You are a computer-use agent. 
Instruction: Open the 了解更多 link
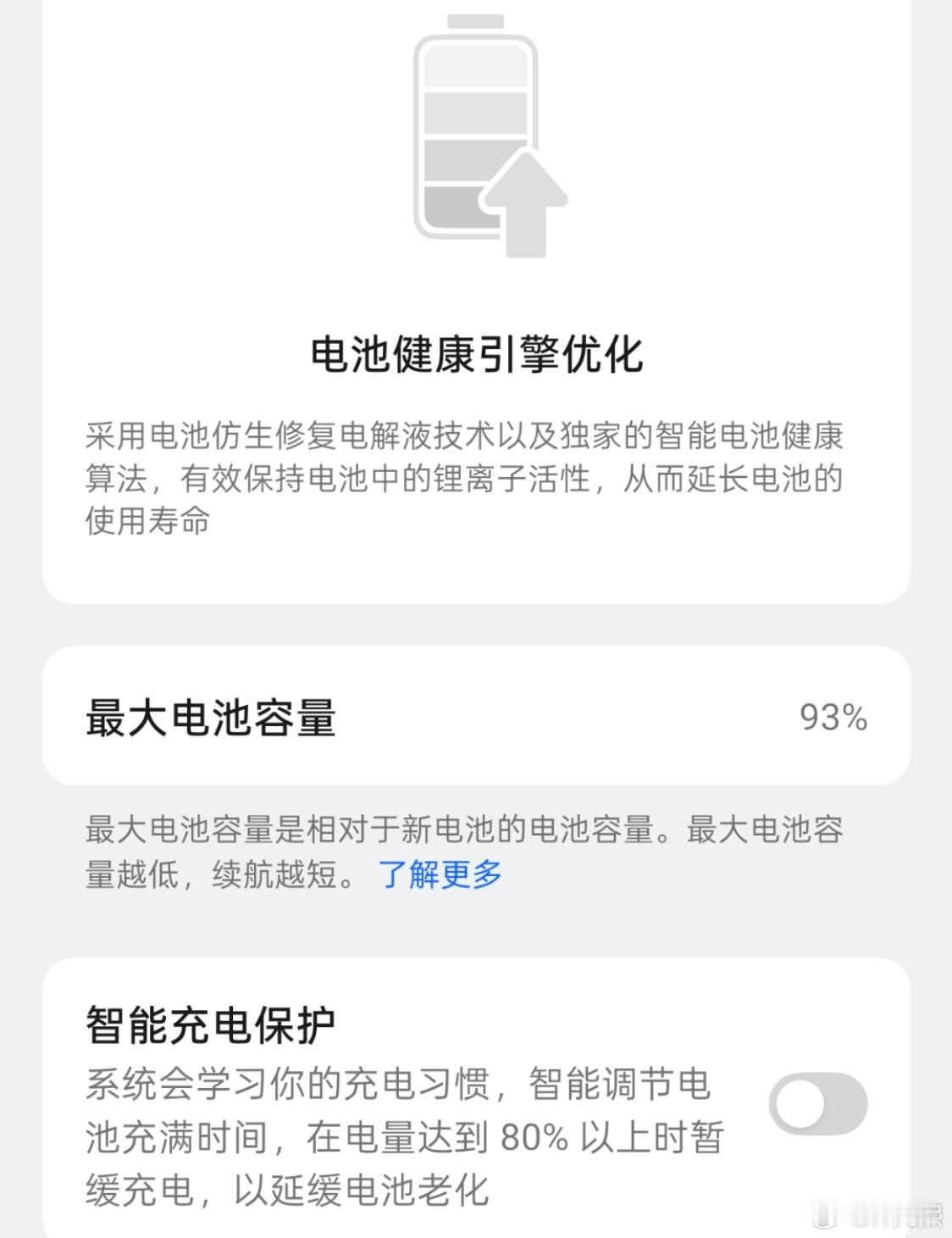(x=440, y=878)
